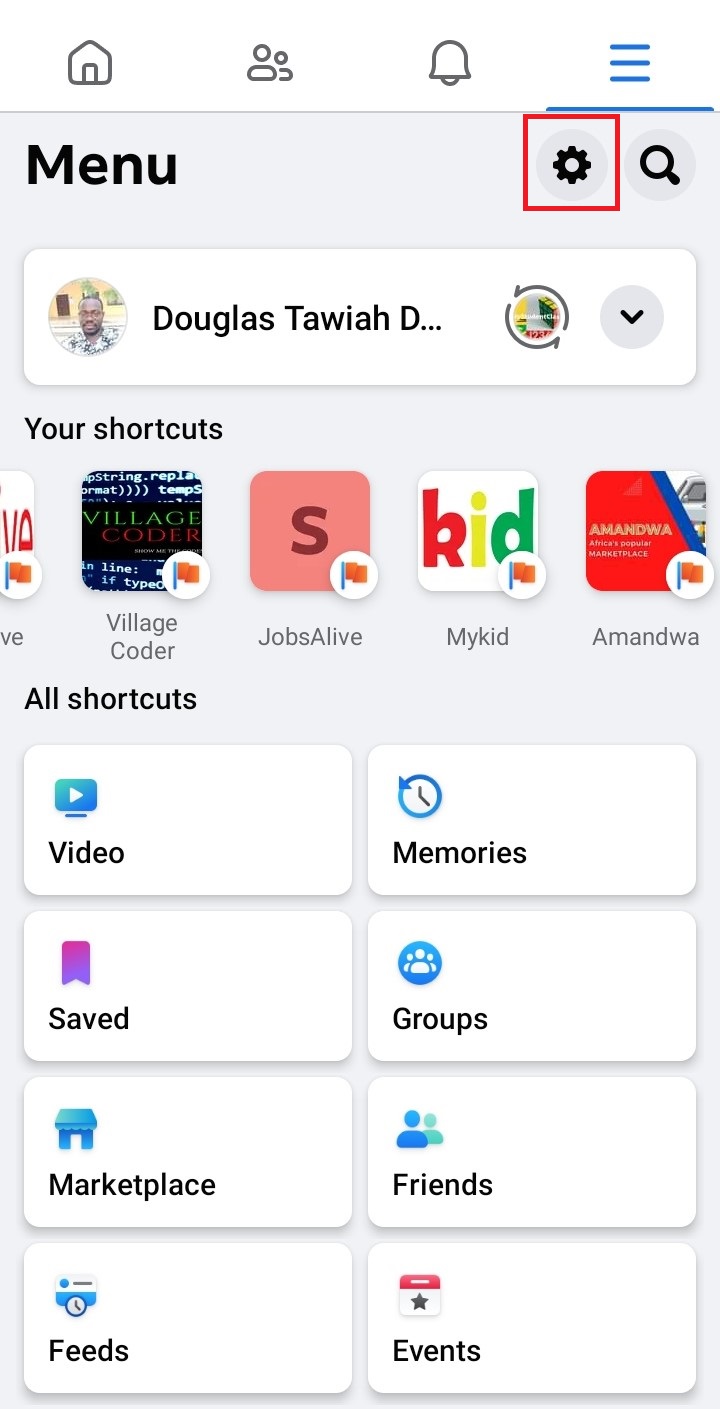
Task: Switch to the Home tab
Action: click(x=90, y=64)
